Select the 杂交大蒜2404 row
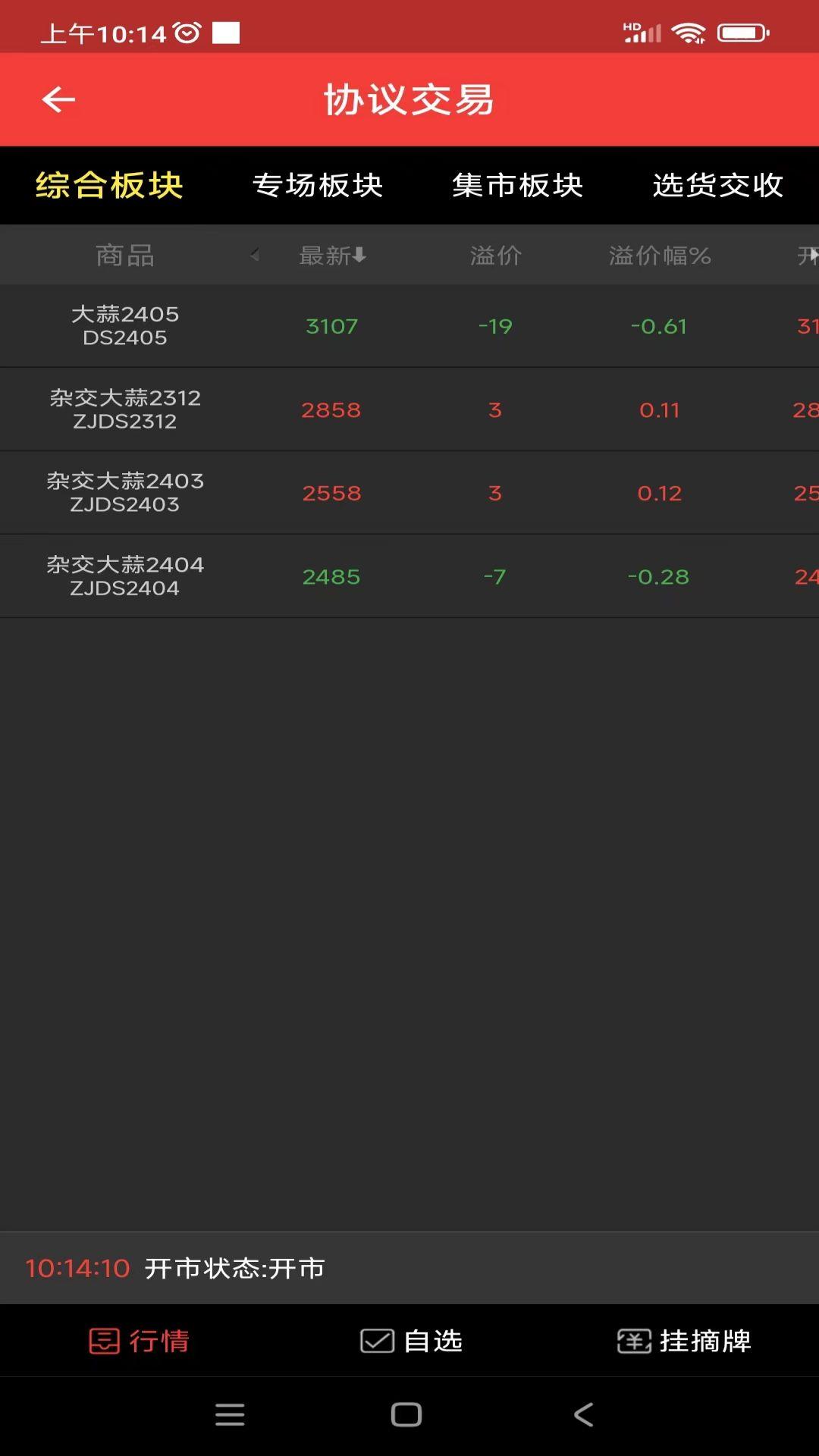The width and height of the screenshot is (819, 1456). 125,576
